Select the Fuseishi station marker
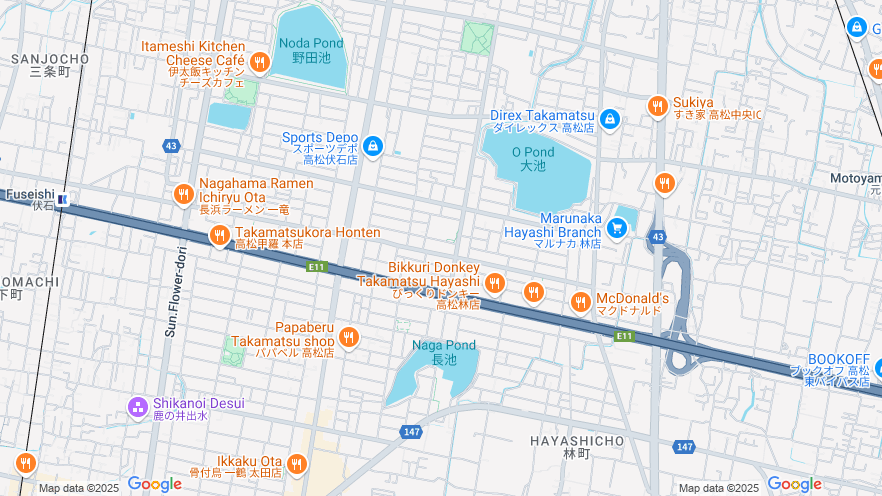This screenshot has height=496, width=882. click(x=63, y=200)
